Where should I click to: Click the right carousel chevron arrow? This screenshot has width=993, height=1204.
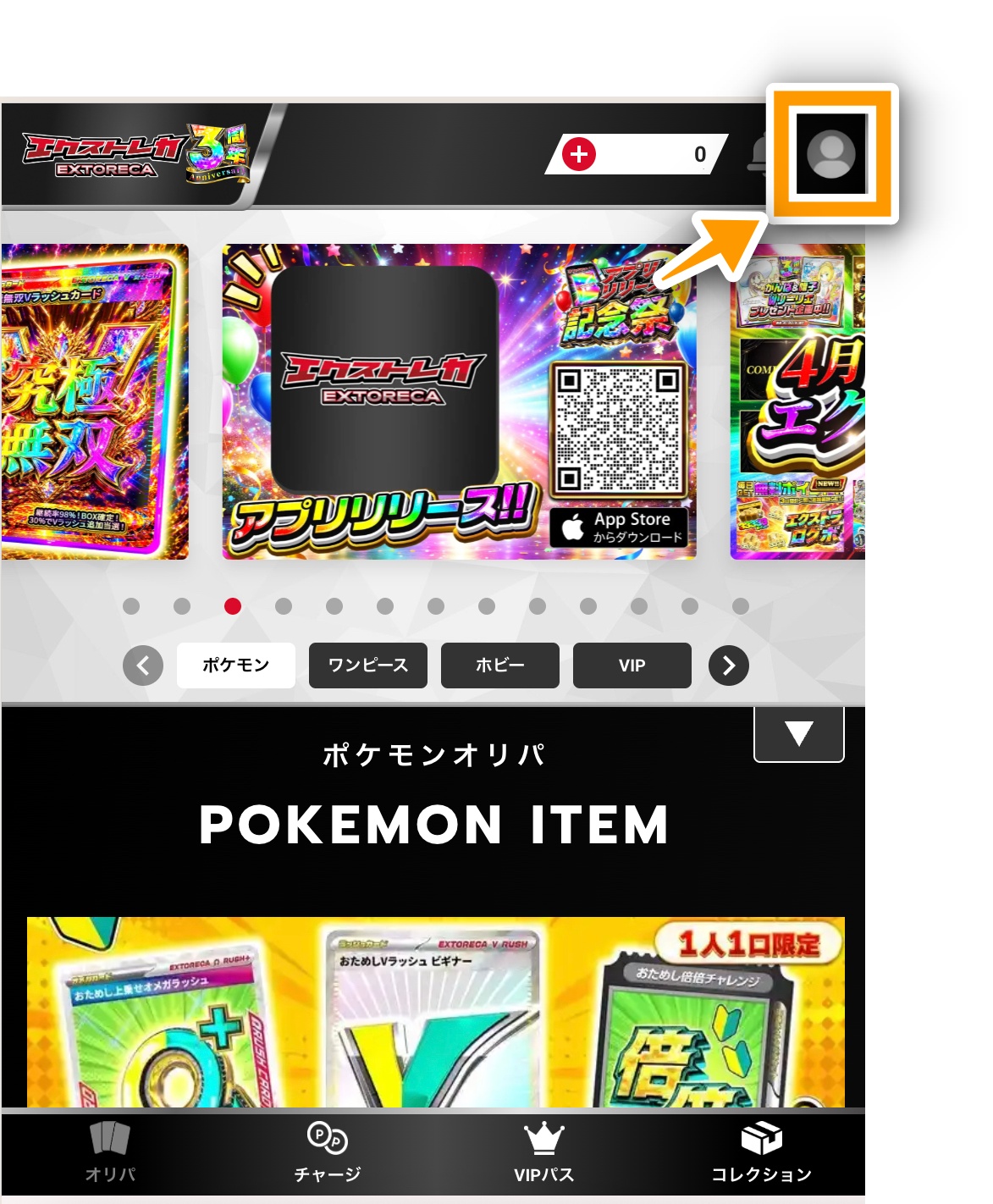click(x=727, y=666)
